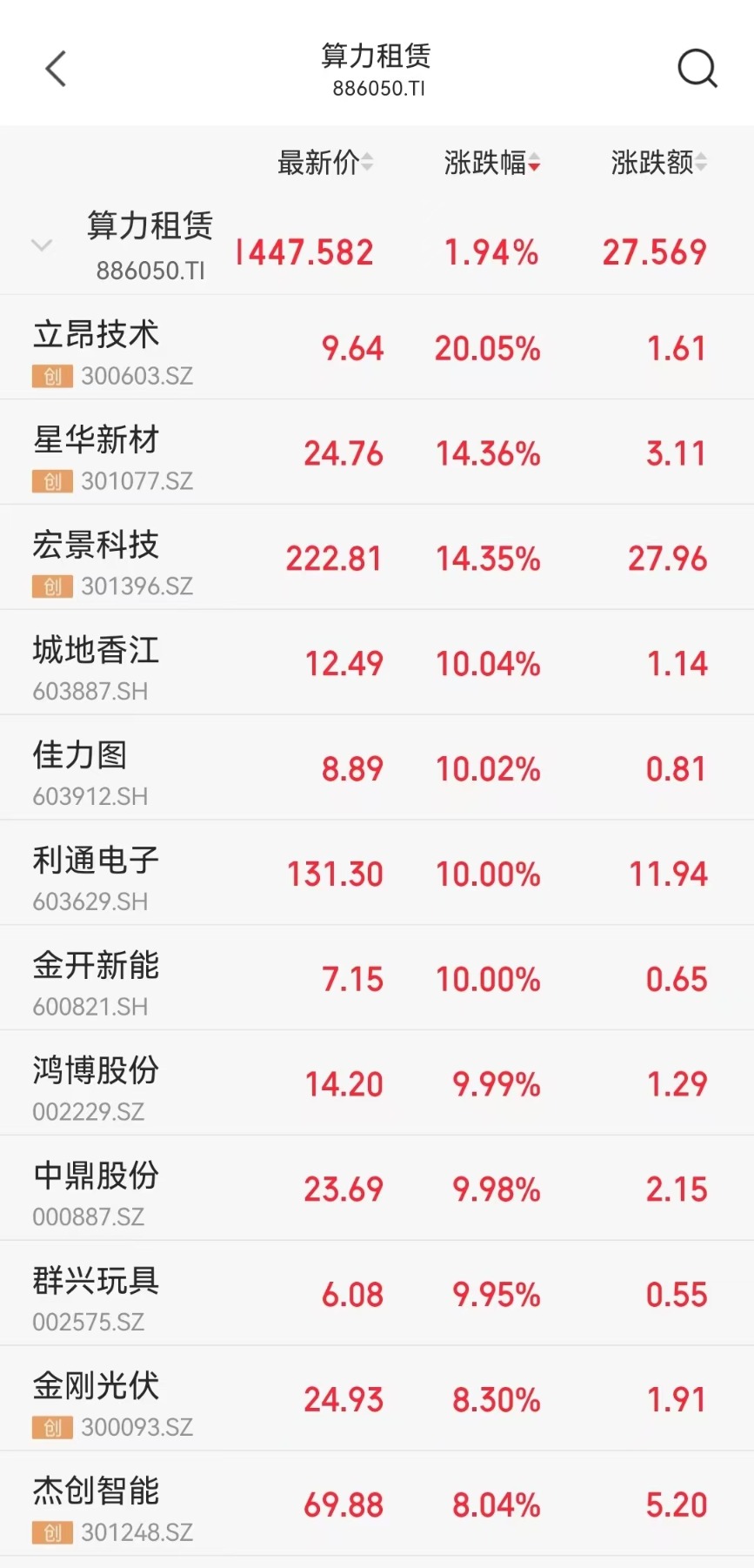View 鸿博股份 stock details
The height and width of the screenshot is (1568, 754).
[x=377, y=1083]
